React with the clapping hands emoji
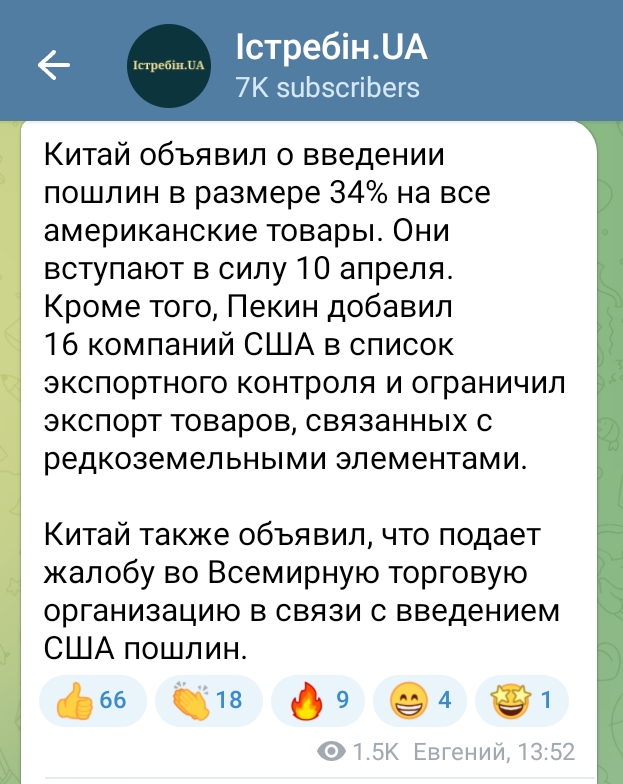This screenshot has height=784, width=623. pyautogui.click(x=208, y=700)
